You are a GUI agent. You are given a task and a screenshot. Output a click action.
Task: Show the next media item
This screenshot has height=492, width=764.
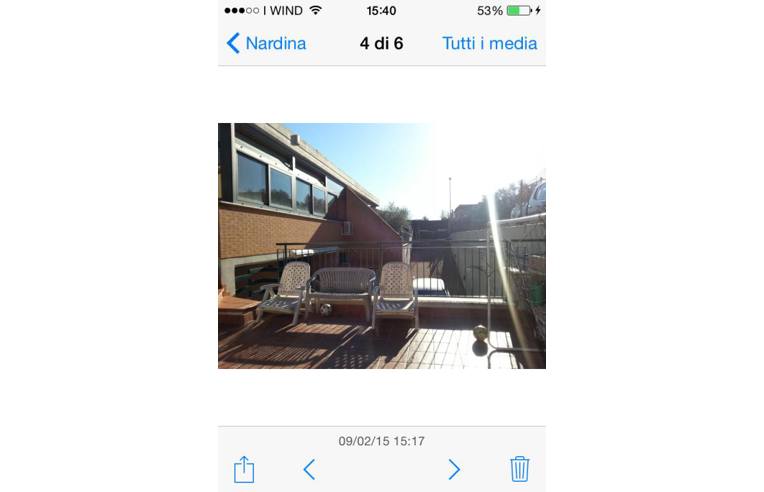[x=454, y=469]
